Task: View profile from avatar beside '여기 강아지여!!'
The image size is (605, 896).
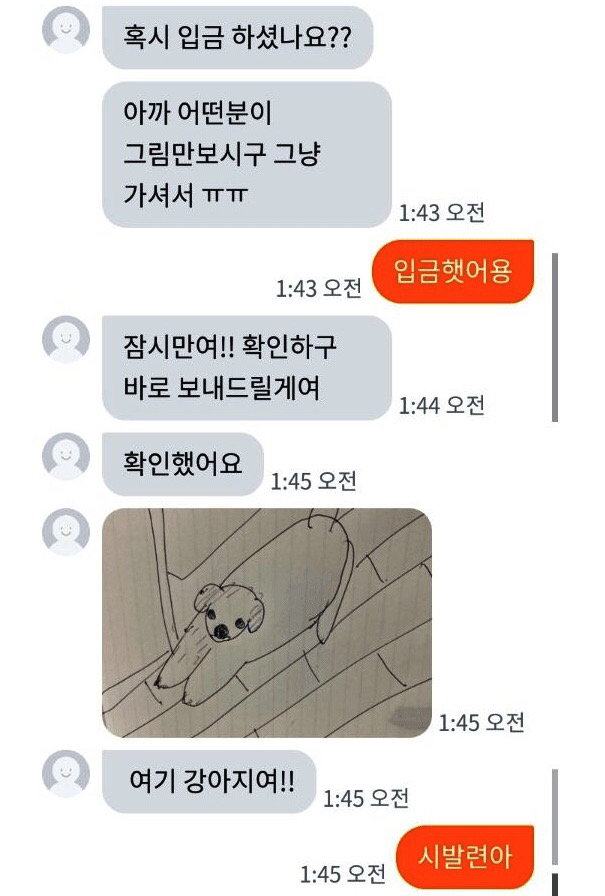Action: coord(66,773)
